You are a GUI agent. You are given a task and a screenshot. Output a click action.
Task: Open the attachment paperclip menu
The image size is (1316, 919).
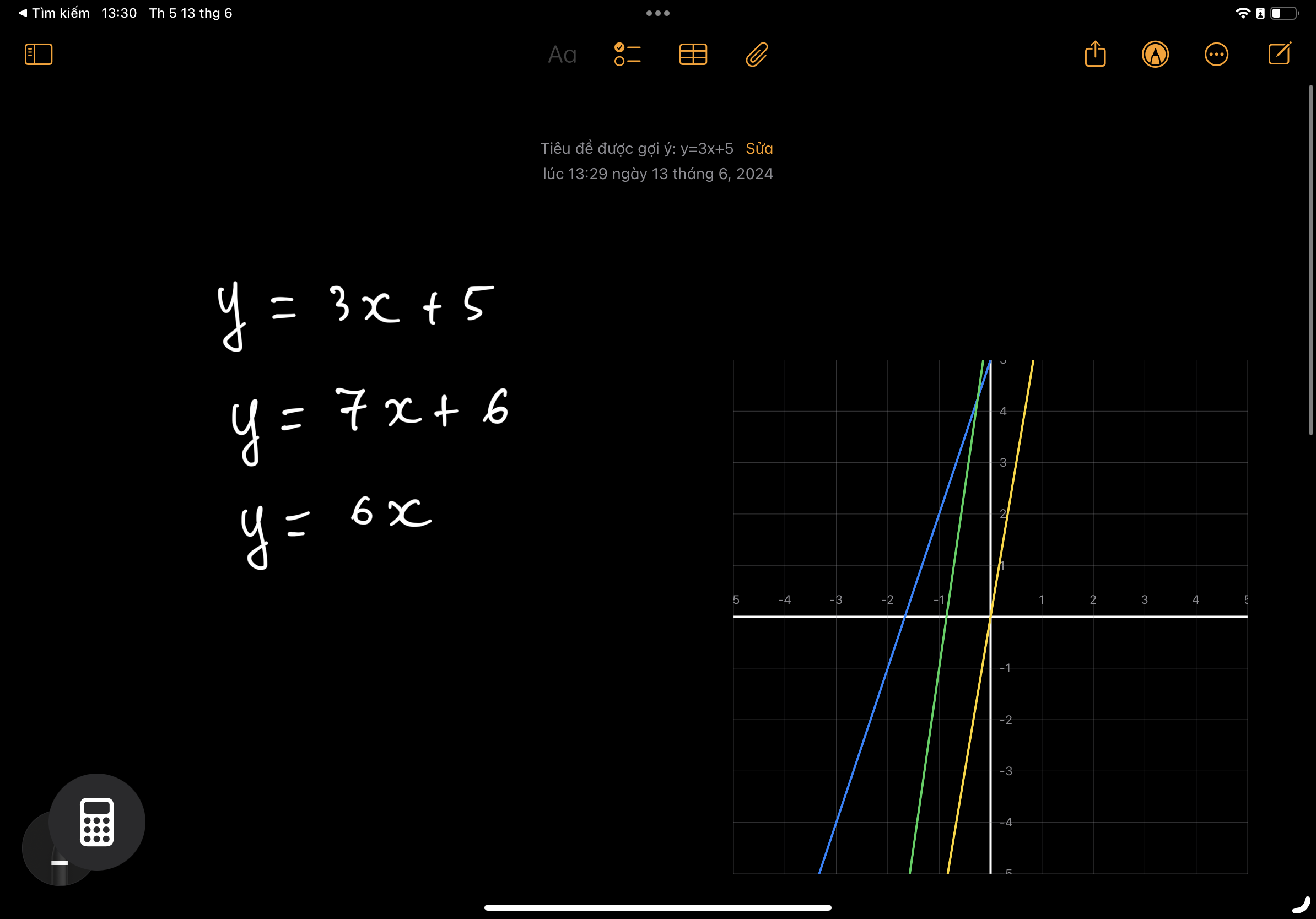tap(757, 55)
